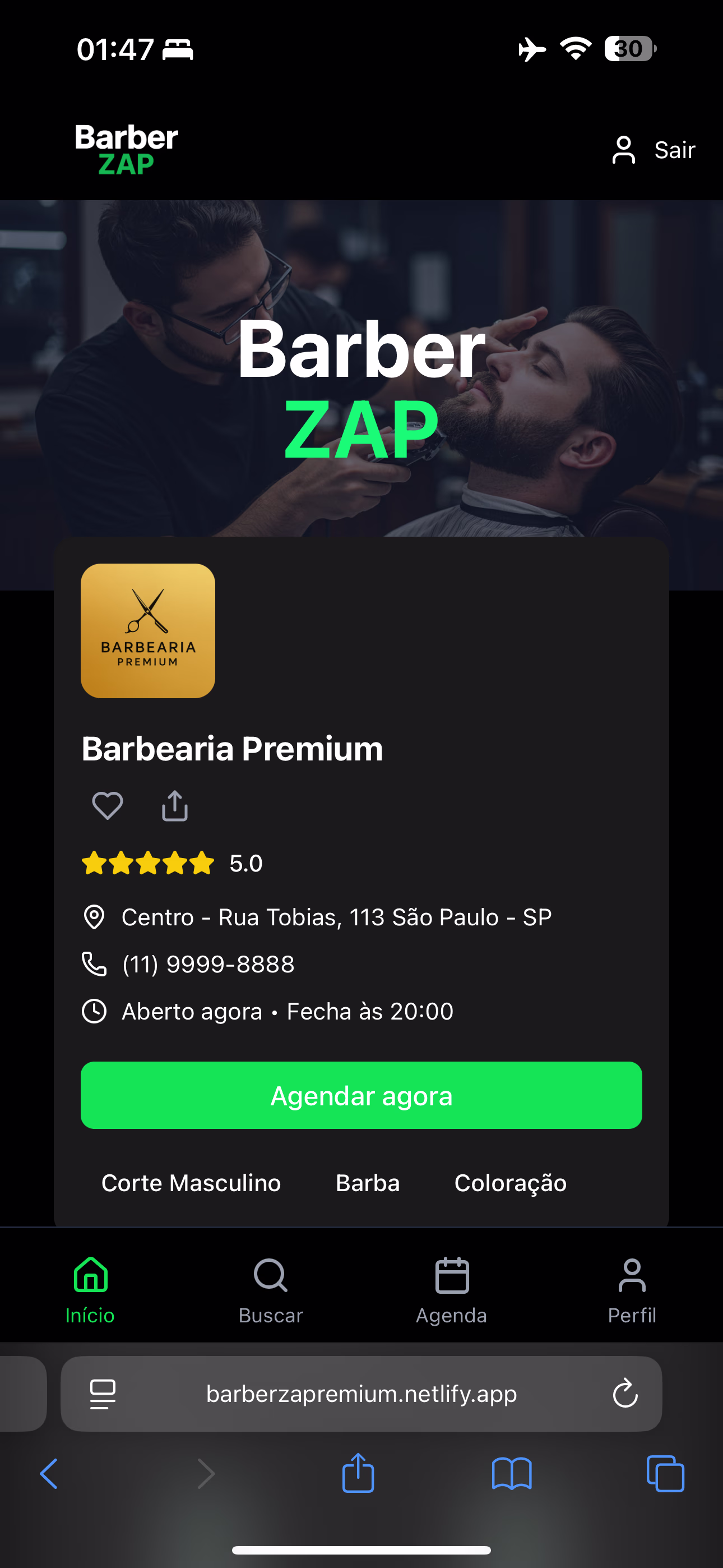
Task: Select the Corte Masculino service tab
Action: [191, 1183]
